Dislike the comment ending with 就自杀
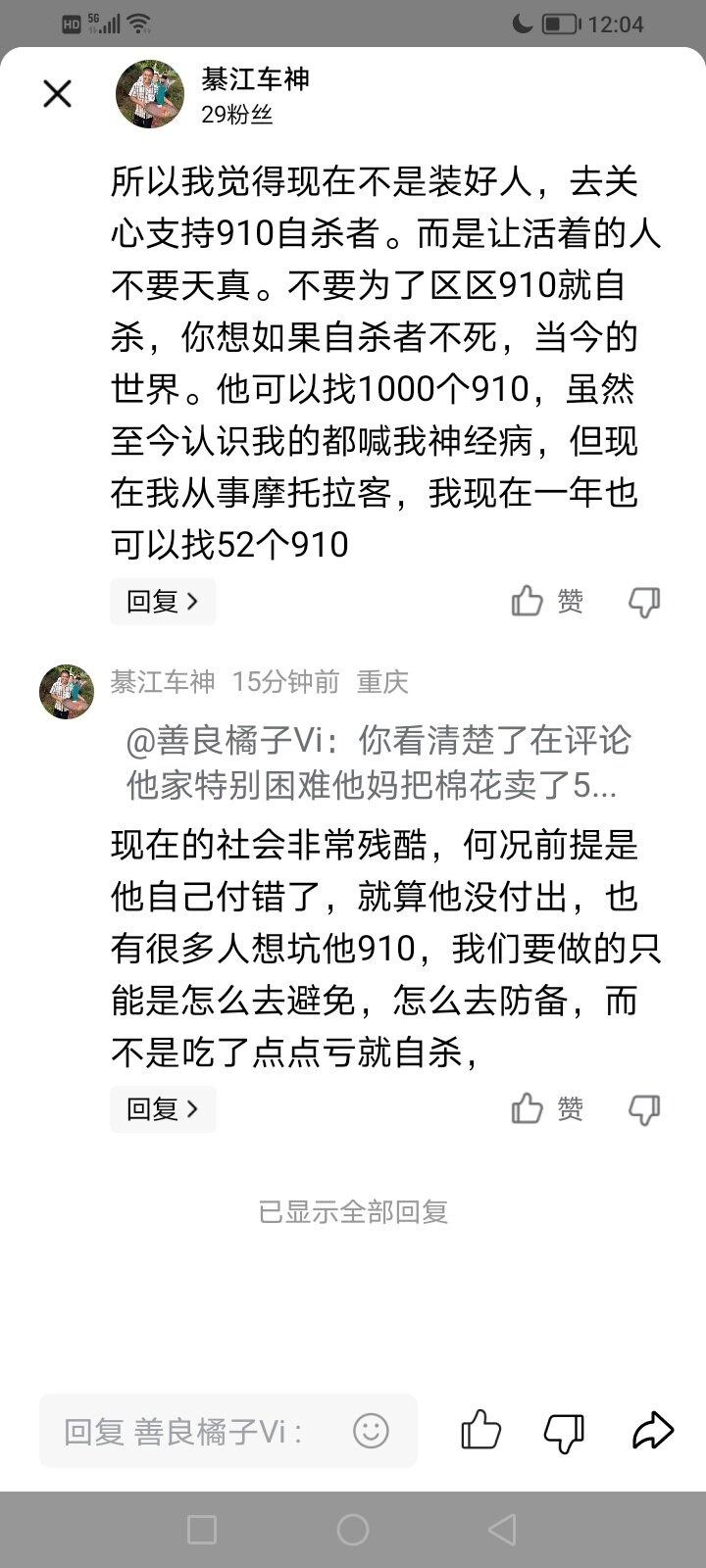Screen dimensions: 706x1568 tap(644, 1109)
